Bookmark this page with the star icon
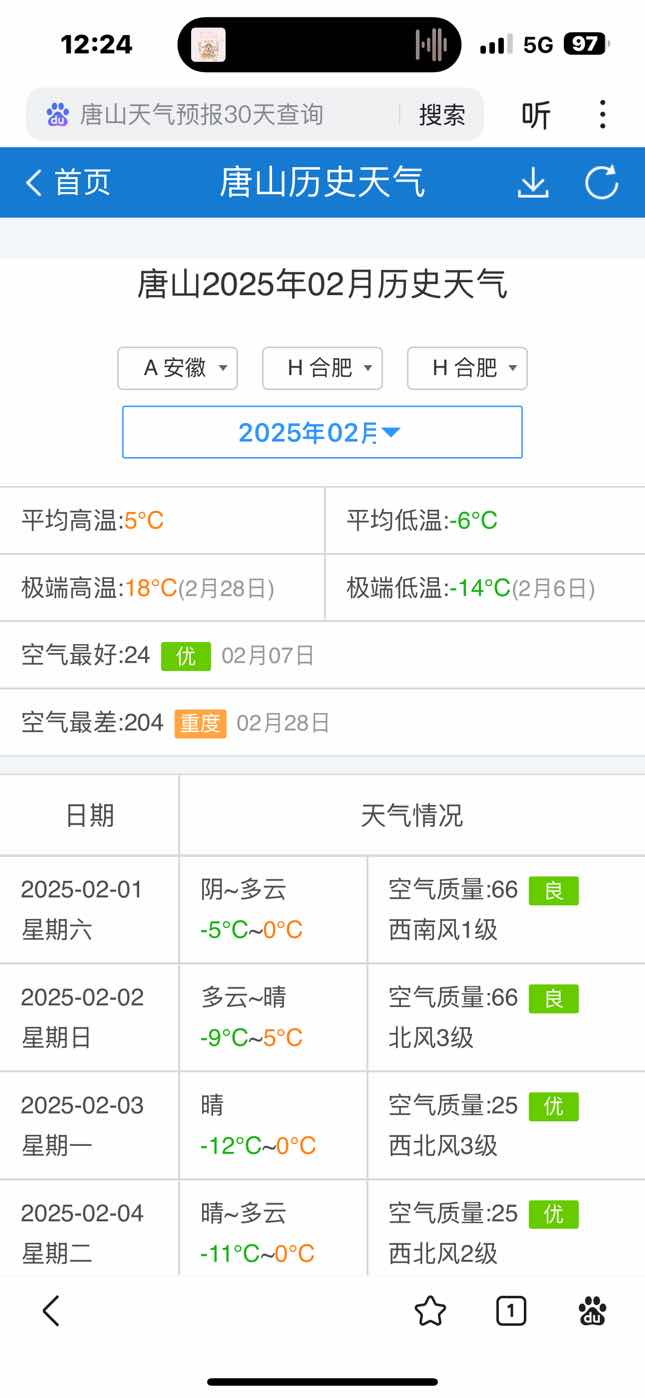 (430, 1310)
